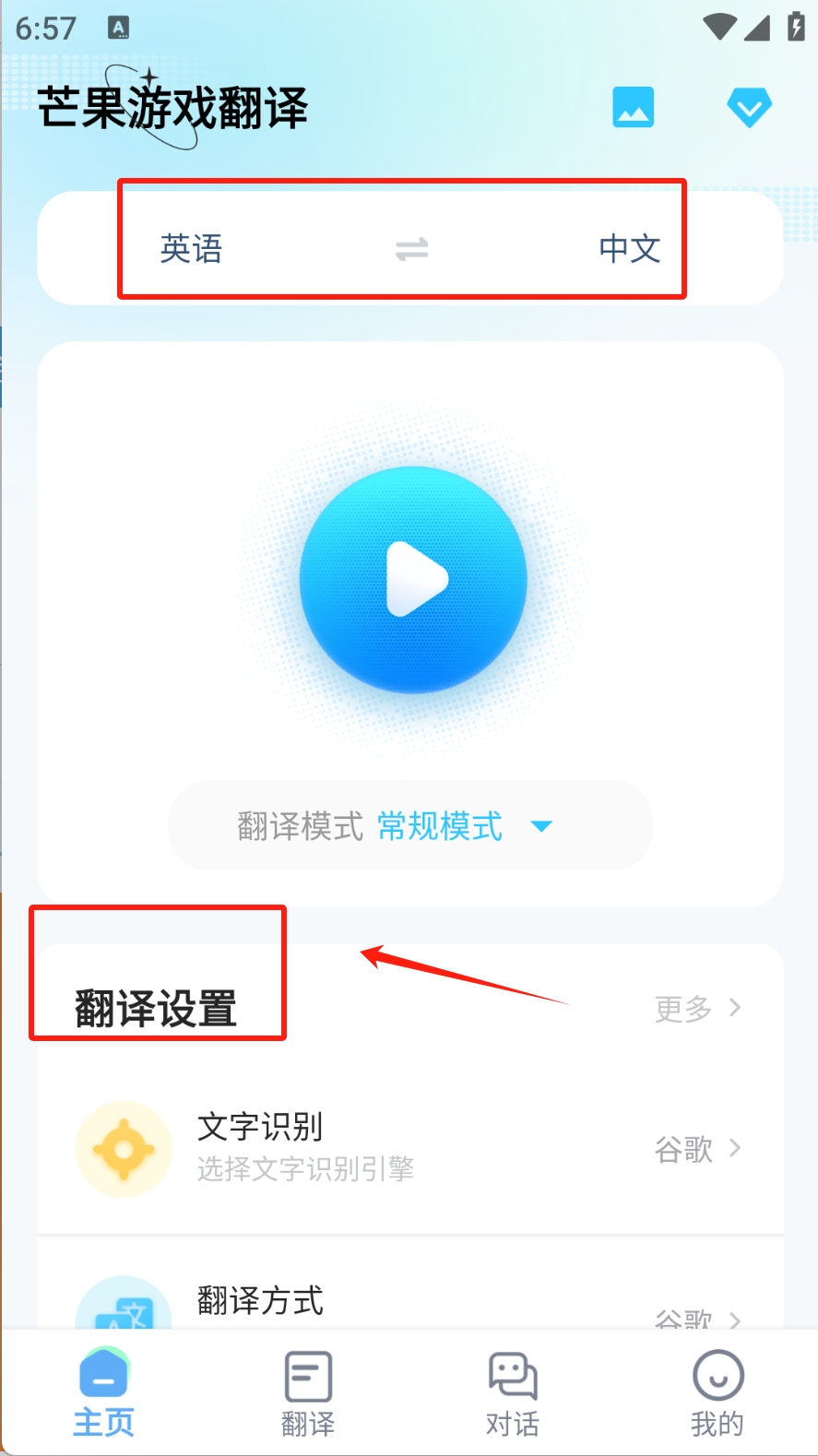The image size is (818, 1456).
Task: Start translation with the play button
Action: 413,580
